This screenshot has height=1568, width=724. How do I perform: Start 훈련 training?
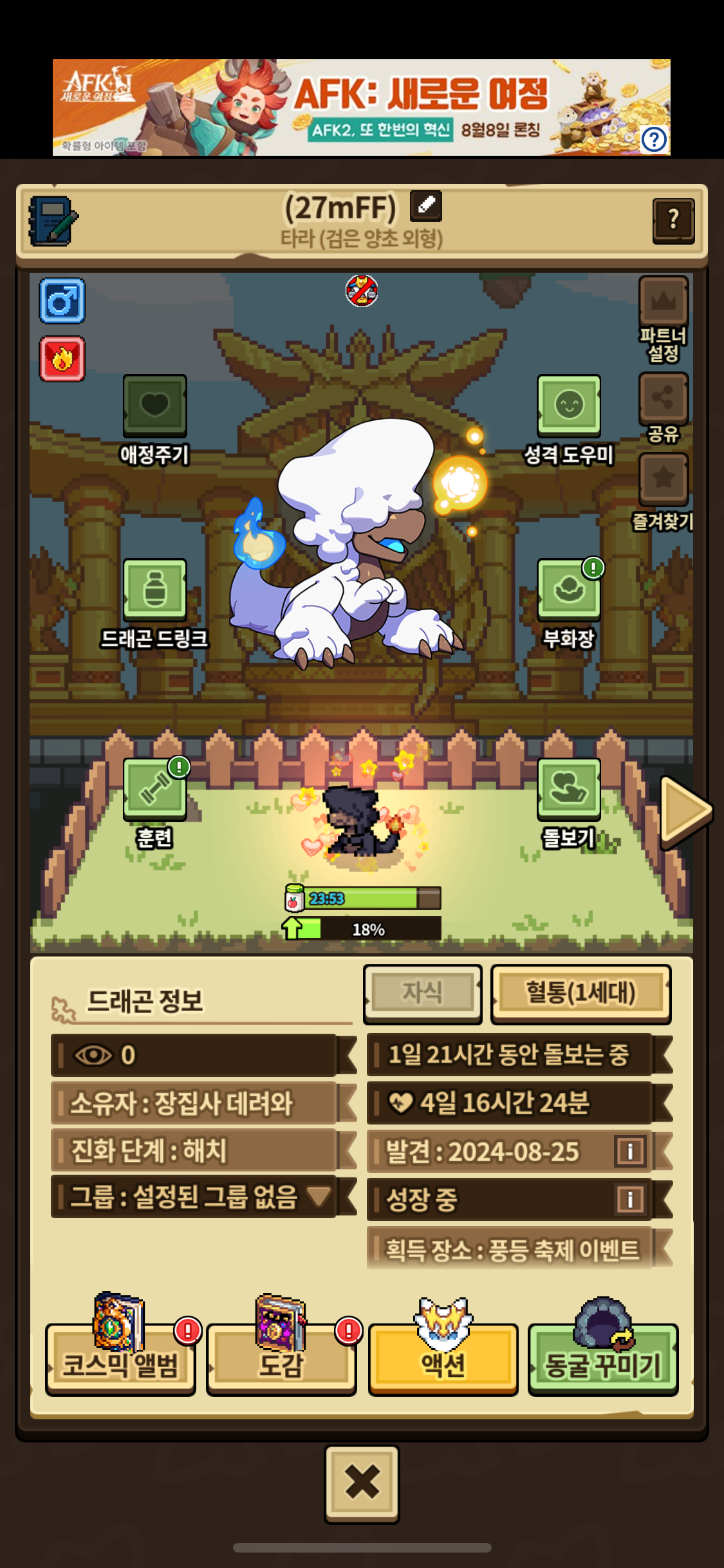tap(154, 789)
